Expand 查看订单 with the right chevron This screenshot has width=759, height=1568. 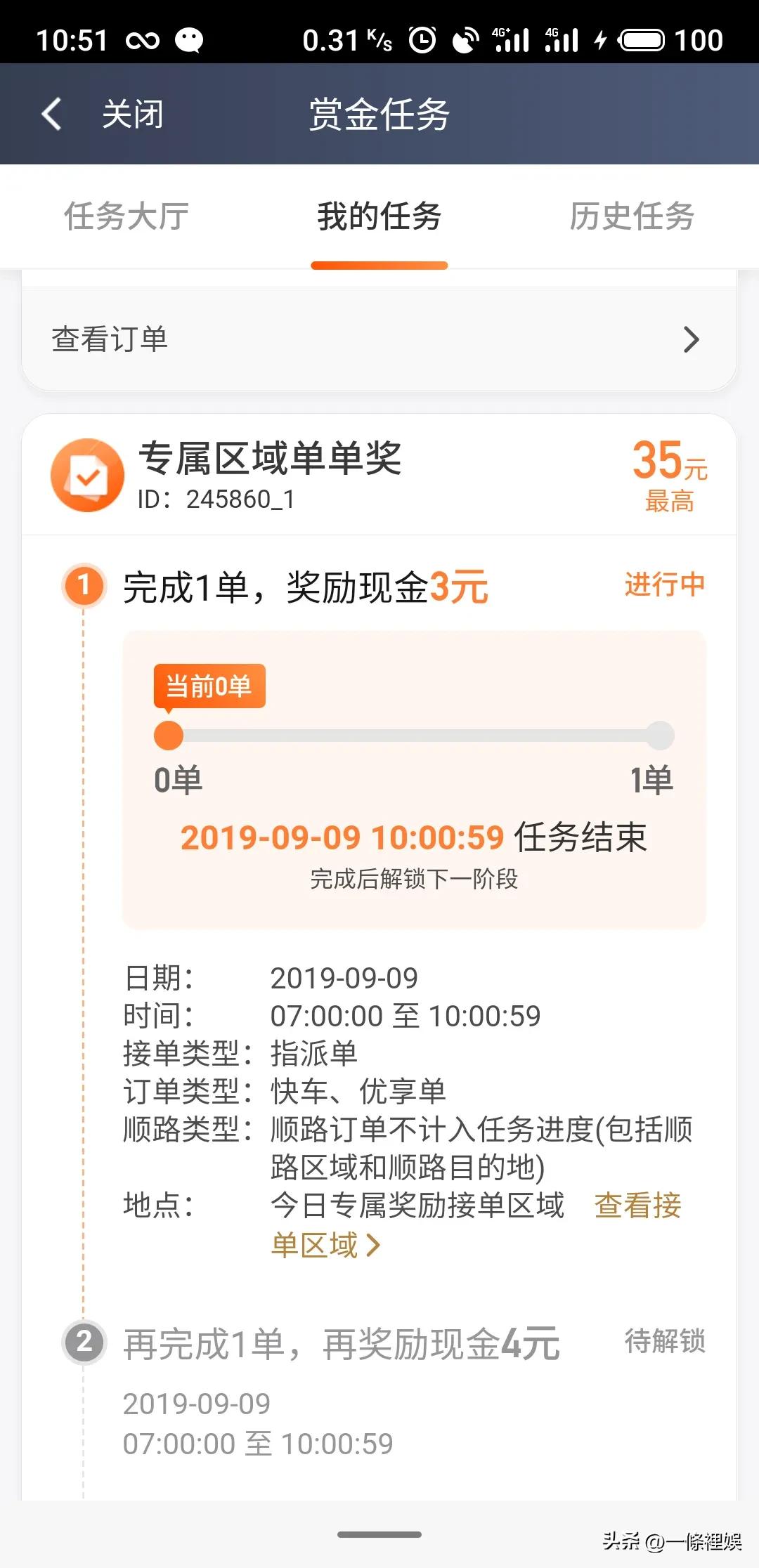(x=692, y=339)
